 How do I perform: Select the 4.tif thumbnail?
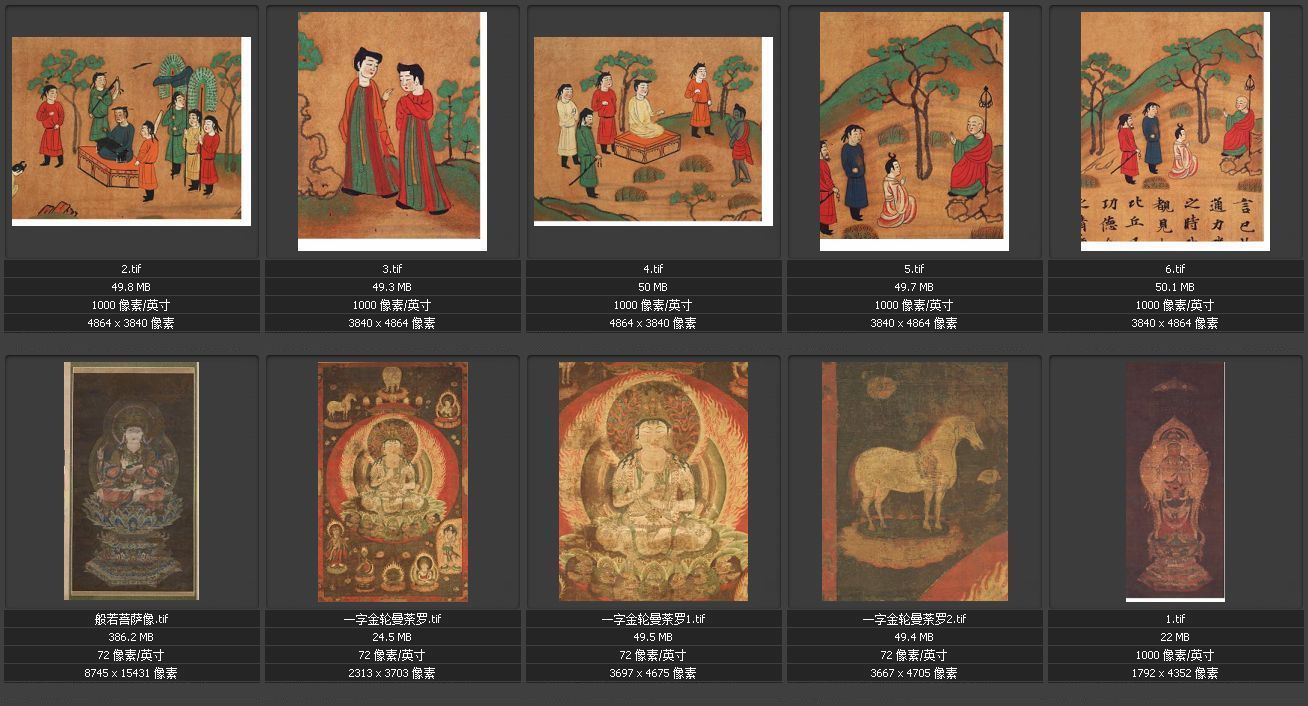653,130
